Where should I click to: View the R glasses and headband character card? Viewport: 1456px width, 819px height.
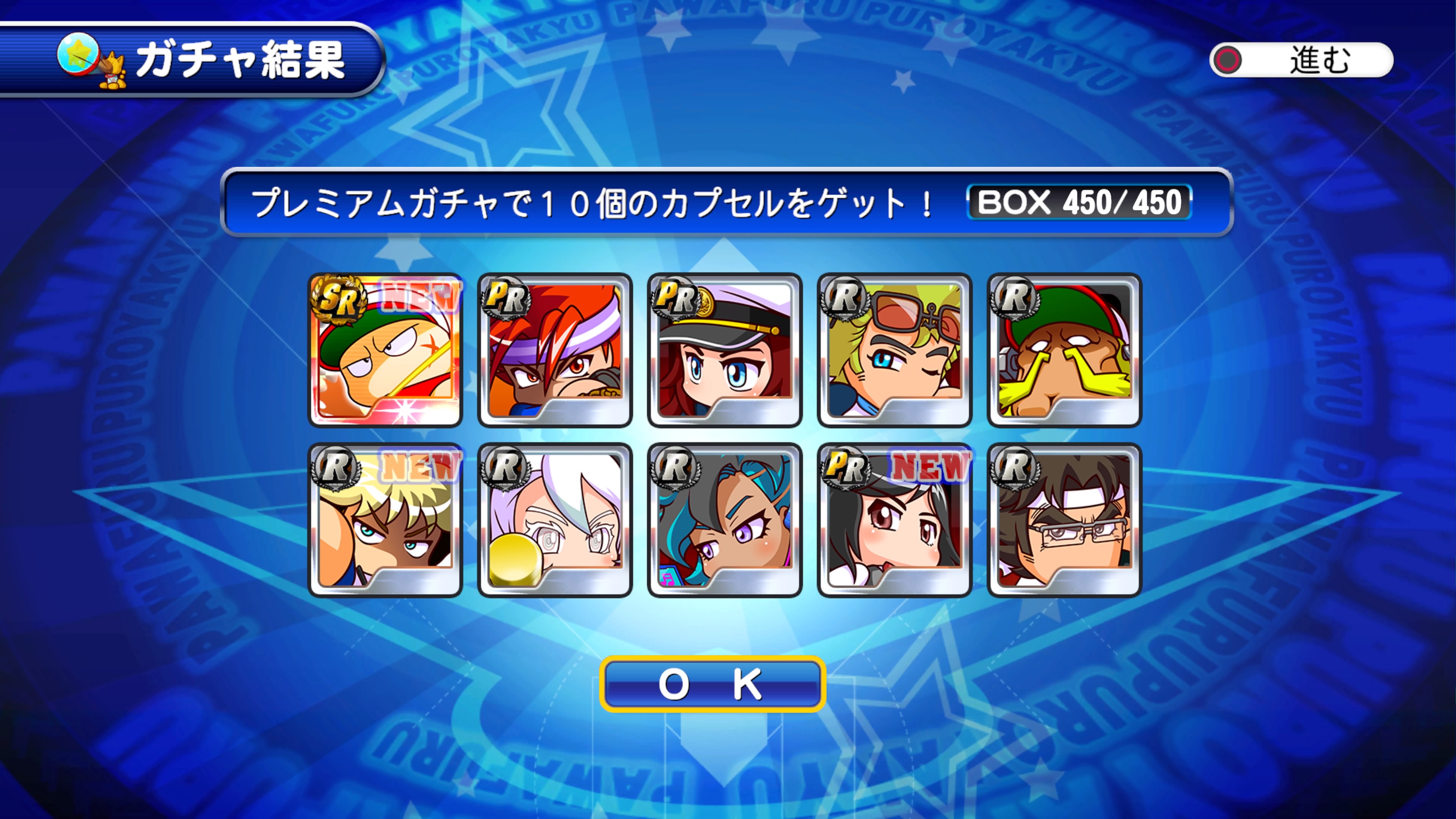click(x=1064, y=520)
